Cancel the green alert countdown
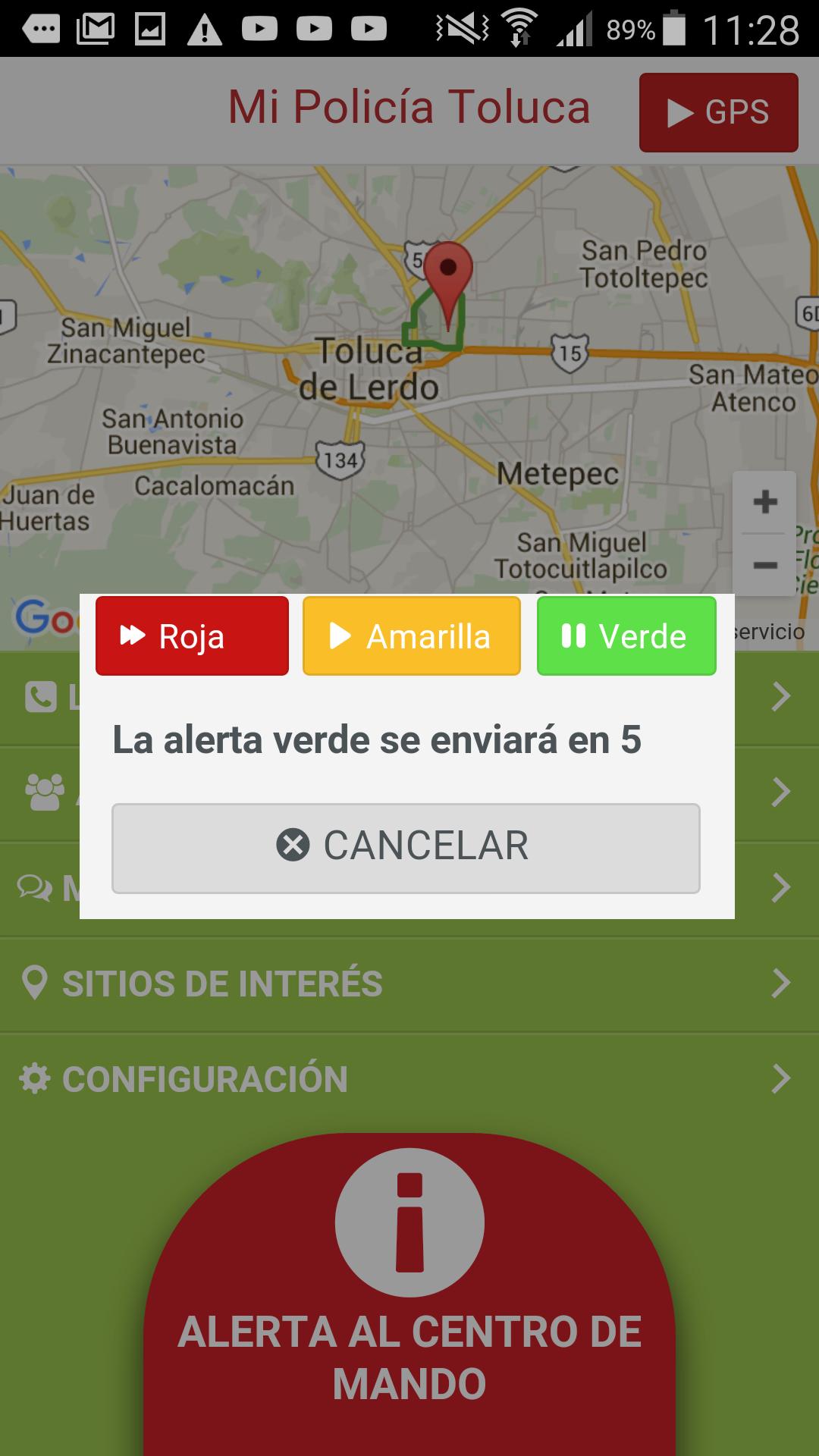The image size is (819, 1456). [406, 848]
